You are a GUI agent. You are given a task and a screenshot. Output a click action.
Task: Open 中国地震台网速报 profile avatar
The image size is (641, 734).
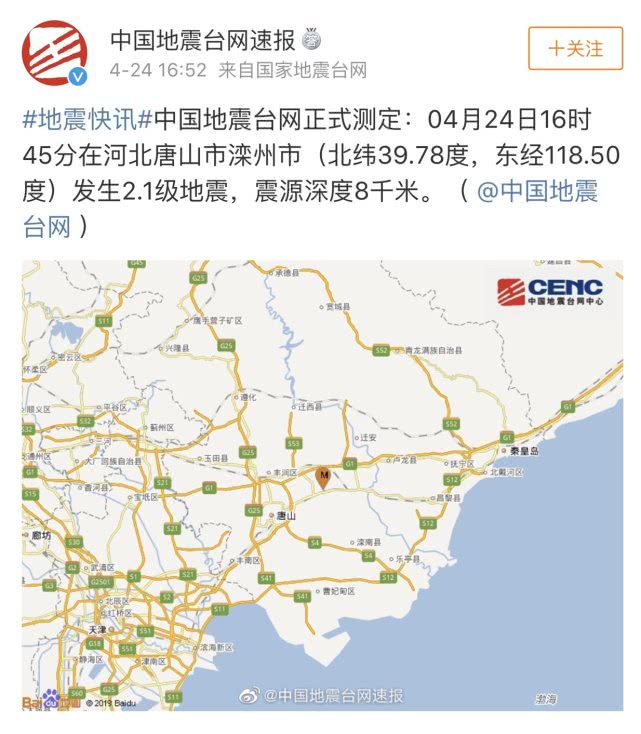[56, 53]
